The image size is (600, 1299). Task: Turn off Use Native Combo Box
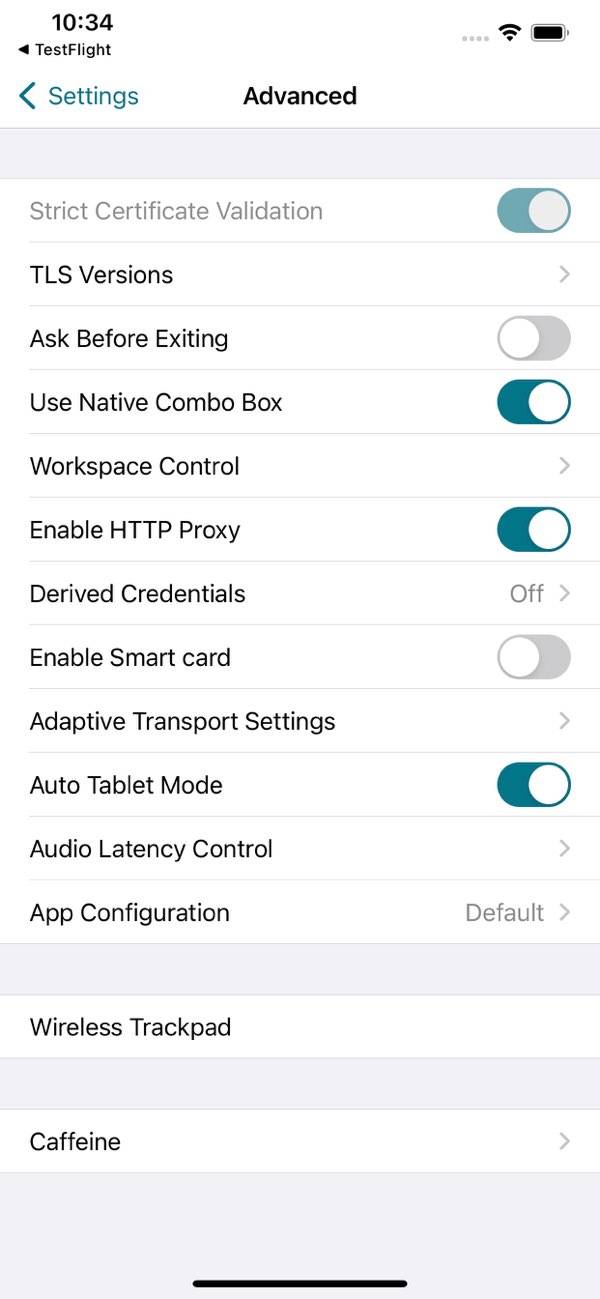point(533,403)
